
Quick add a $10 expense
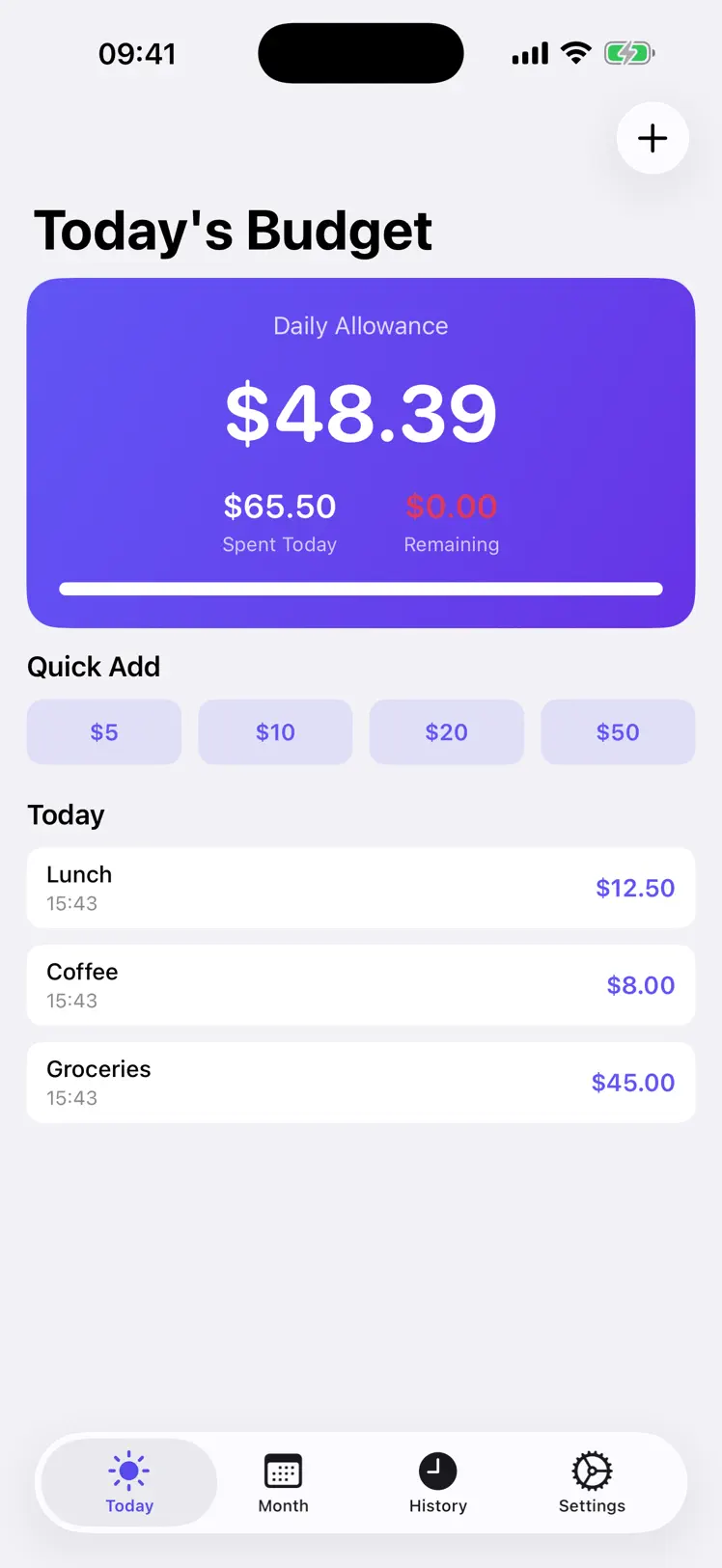click(275, 731)
